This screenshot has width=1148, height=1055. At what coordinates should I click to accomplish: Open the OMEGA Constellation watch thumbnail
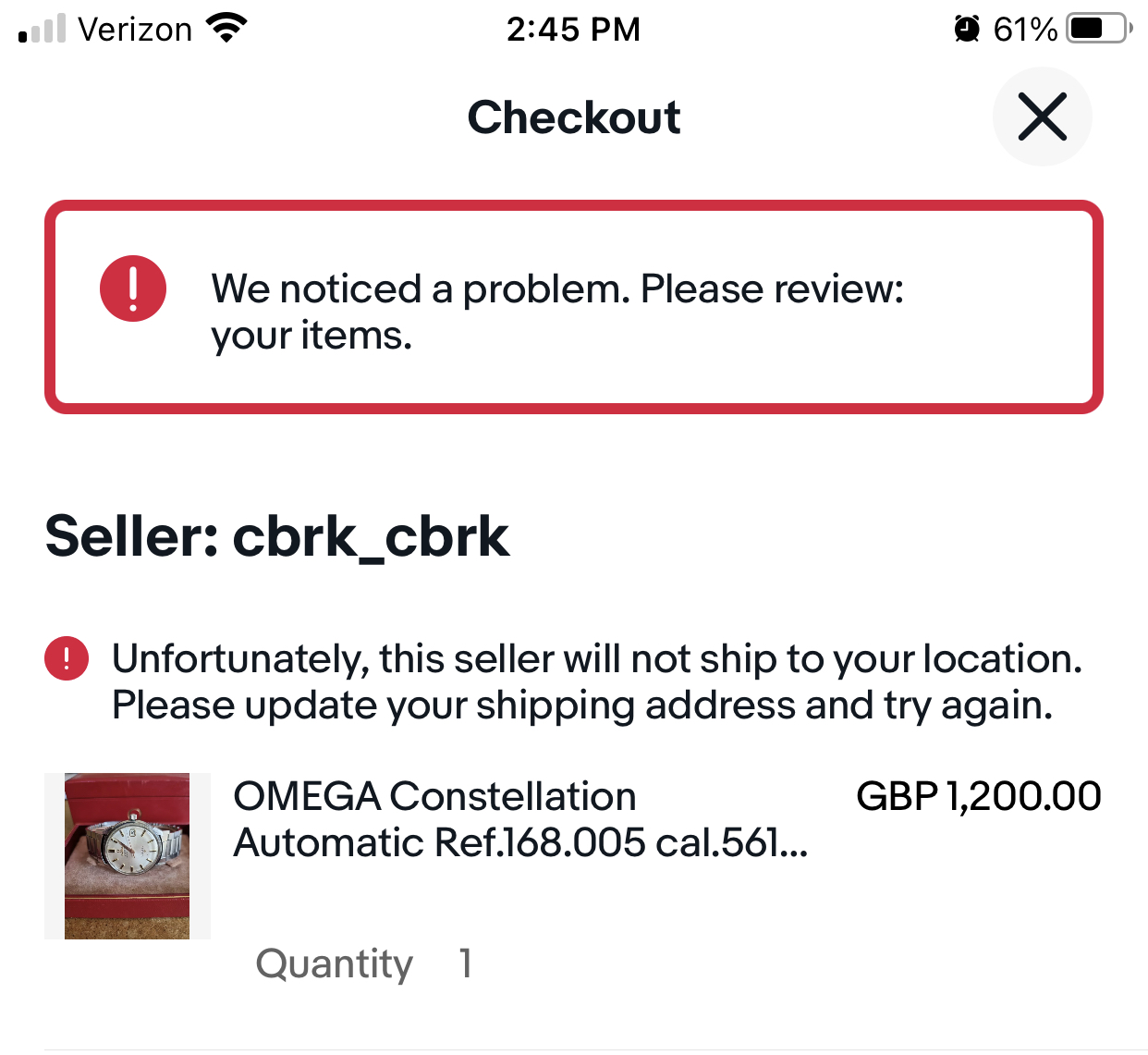tap(128, 855)
